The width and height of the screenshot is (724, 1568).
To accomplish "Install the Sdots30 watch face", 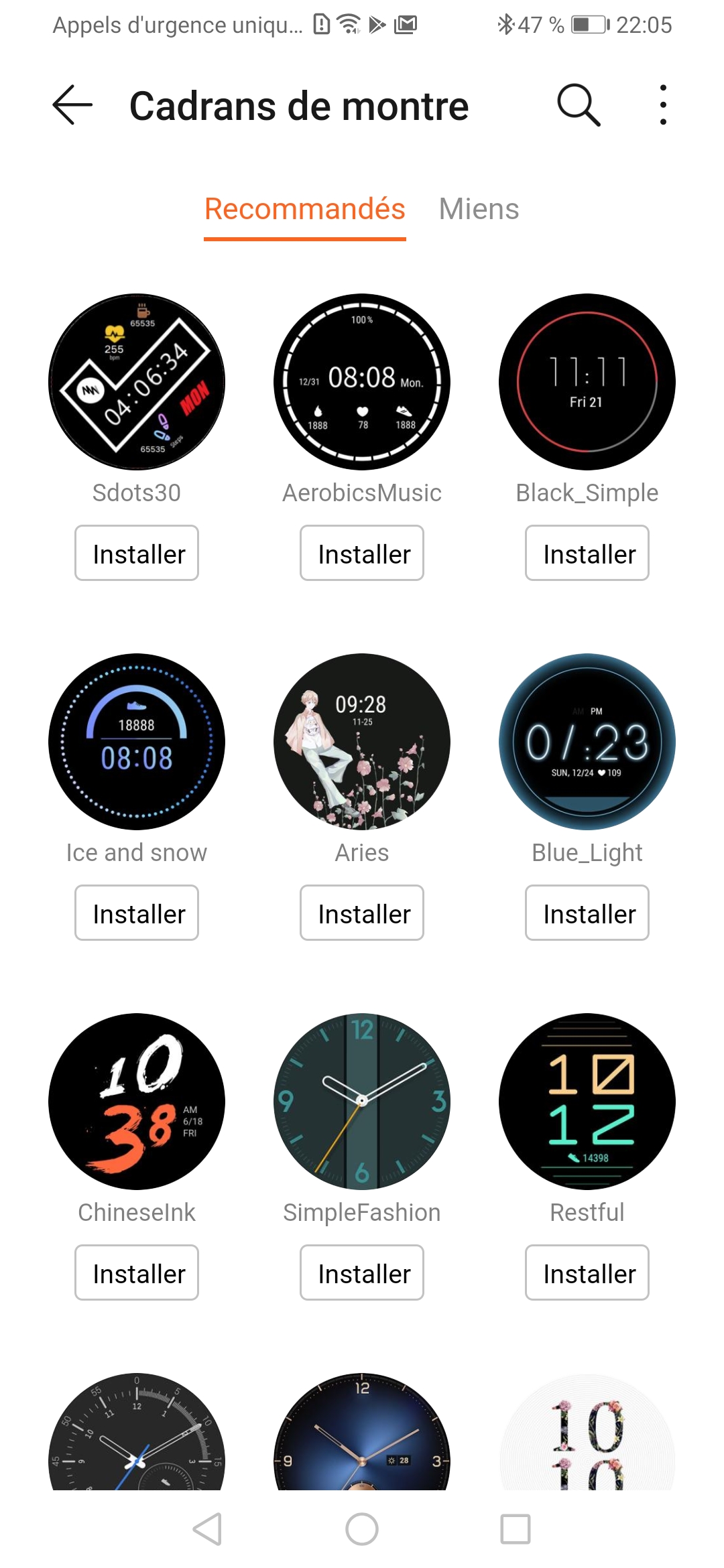I will (137, 553).
